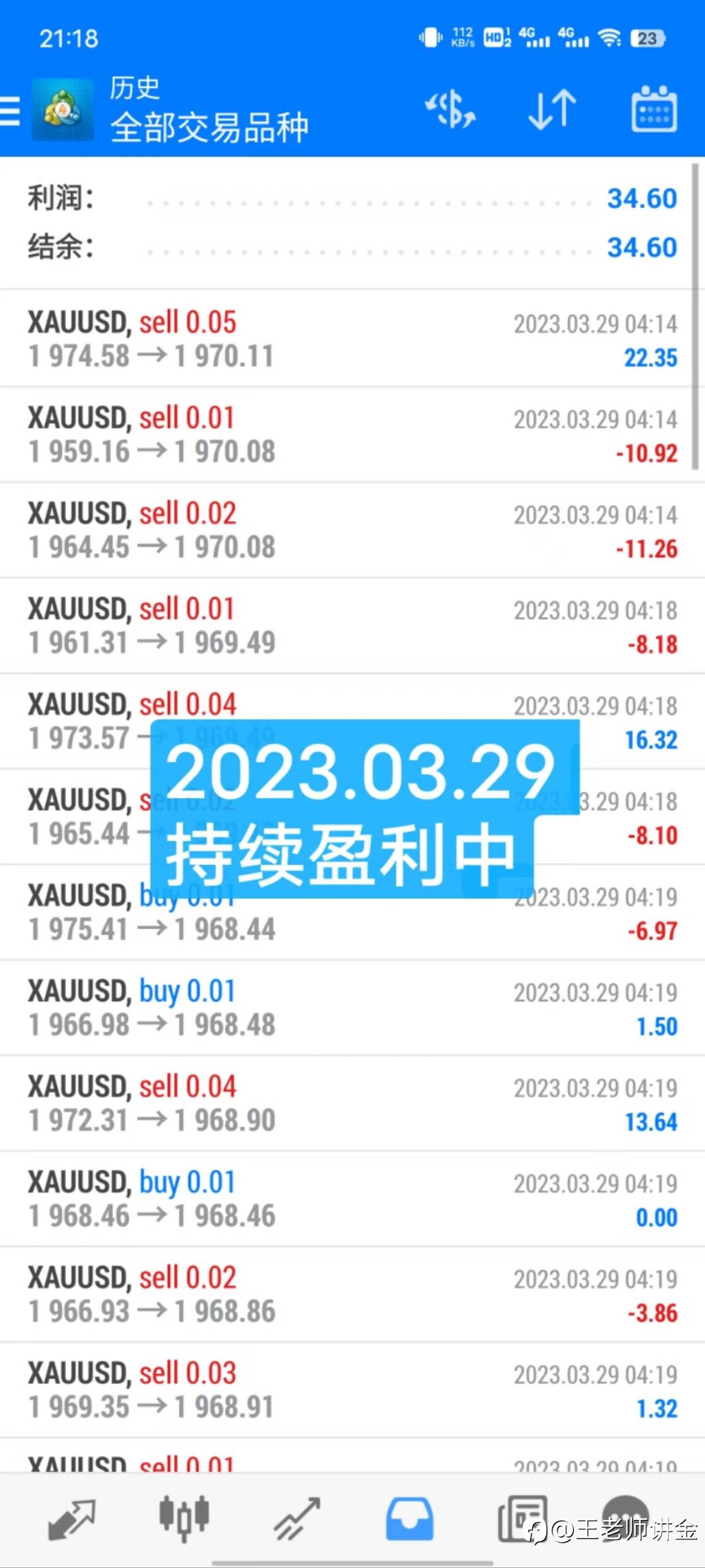
Task: Open the sell 0.04 trade with 13.64 profit
Action: point(352,1103)
